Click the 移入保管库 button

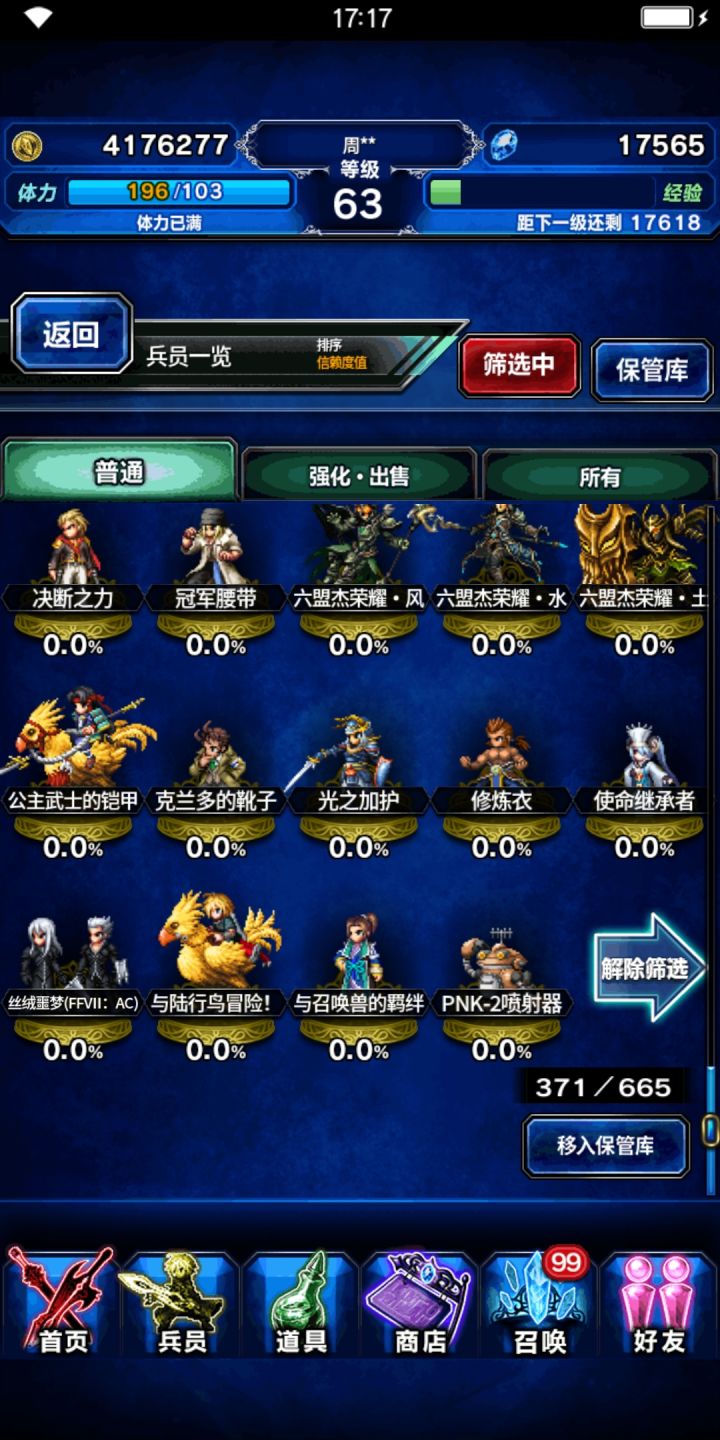[606, 1147]
